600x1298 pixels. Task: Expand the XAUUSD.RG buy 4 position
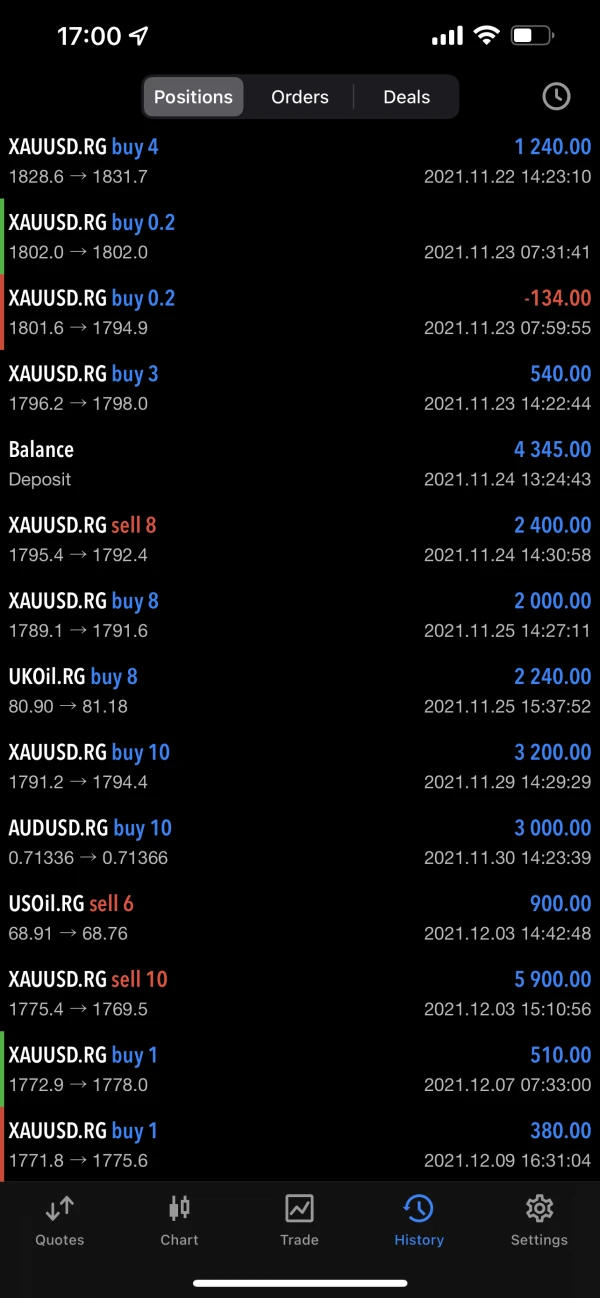pos(300,161)
